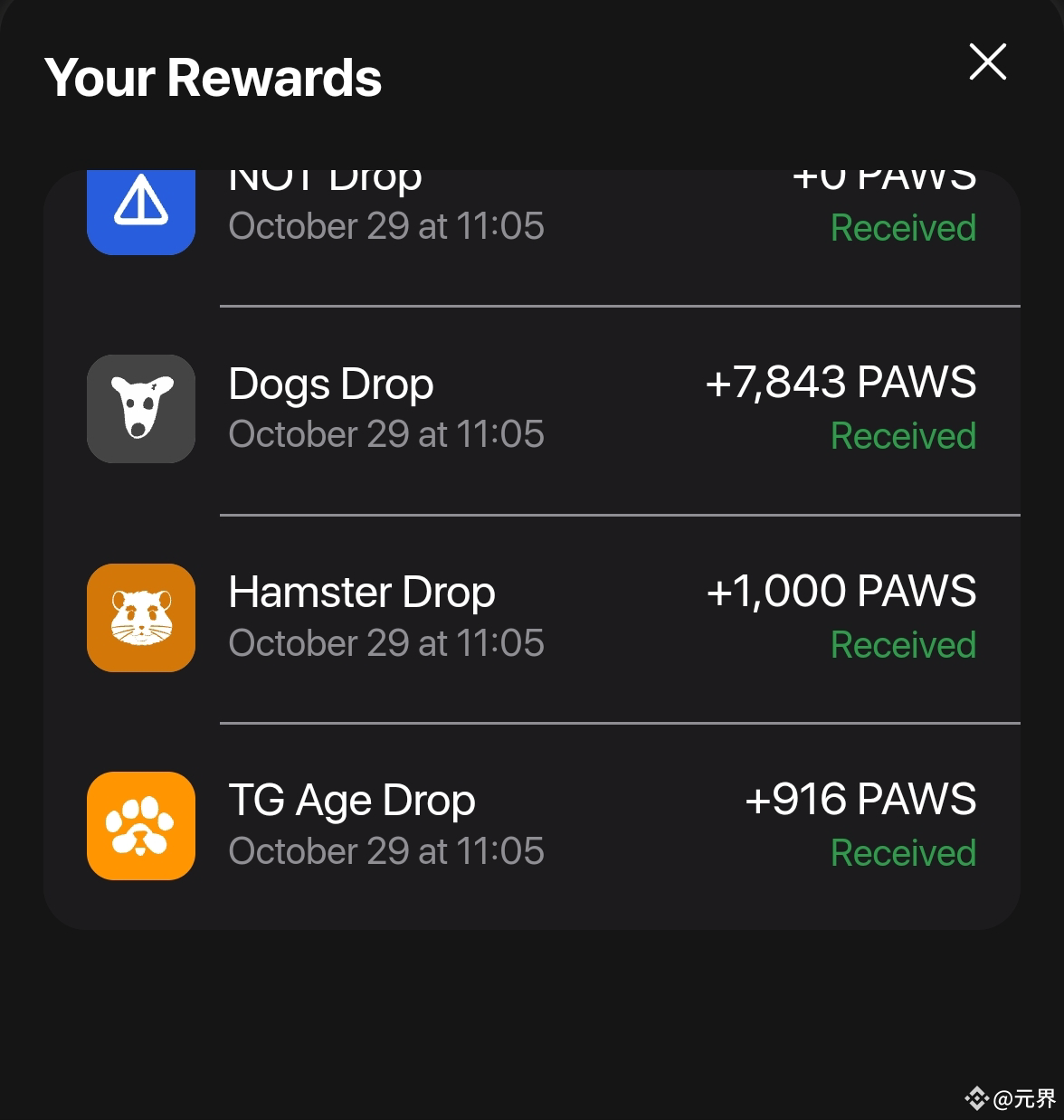This screenshot has width=1064, height=1120.
Task: Select the Hamster Drop entry
Action: [x=532, y=618]
